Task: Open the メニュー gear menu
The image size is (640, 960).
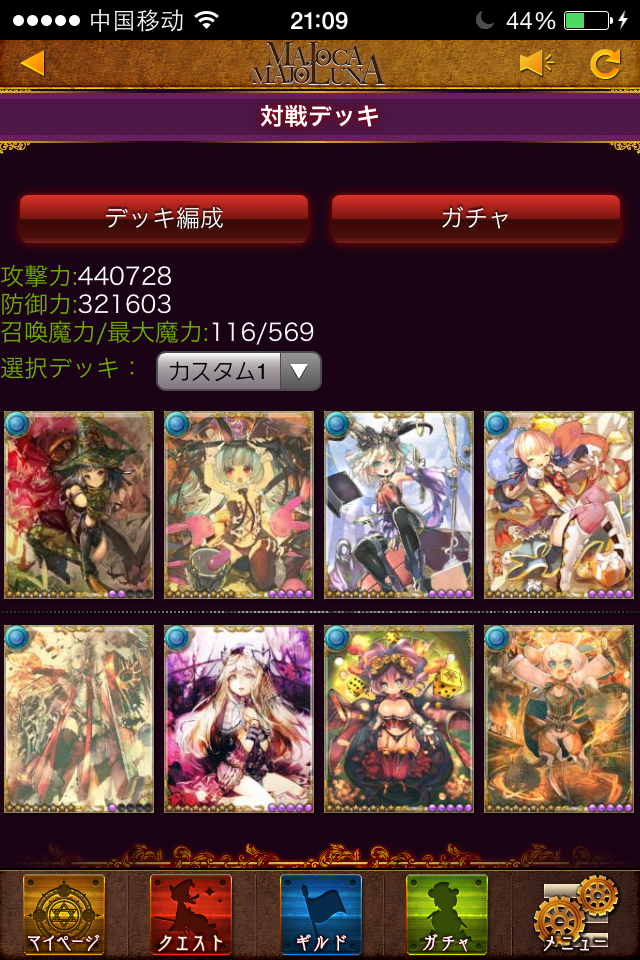Action: point(576,914)
